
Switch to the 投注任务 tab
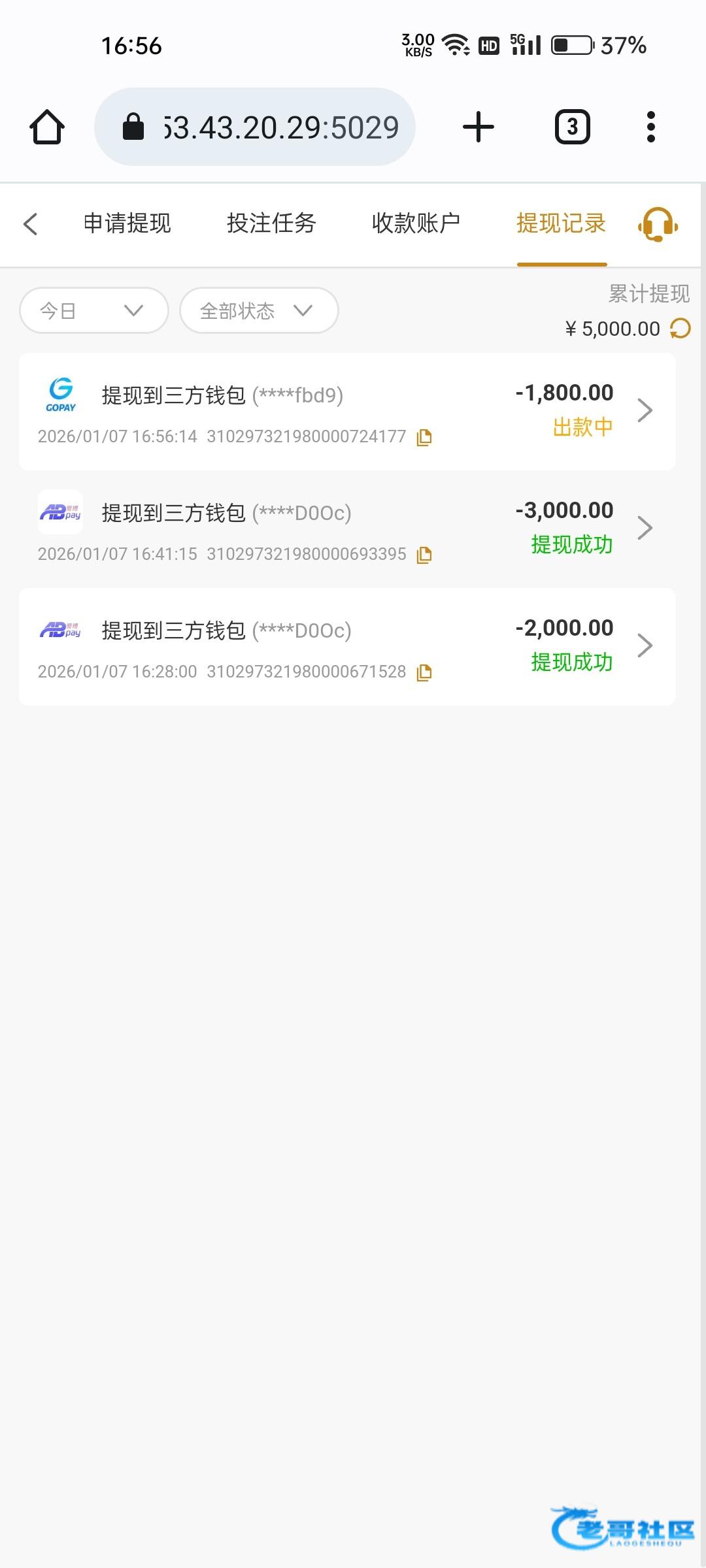tap(271, 224)
